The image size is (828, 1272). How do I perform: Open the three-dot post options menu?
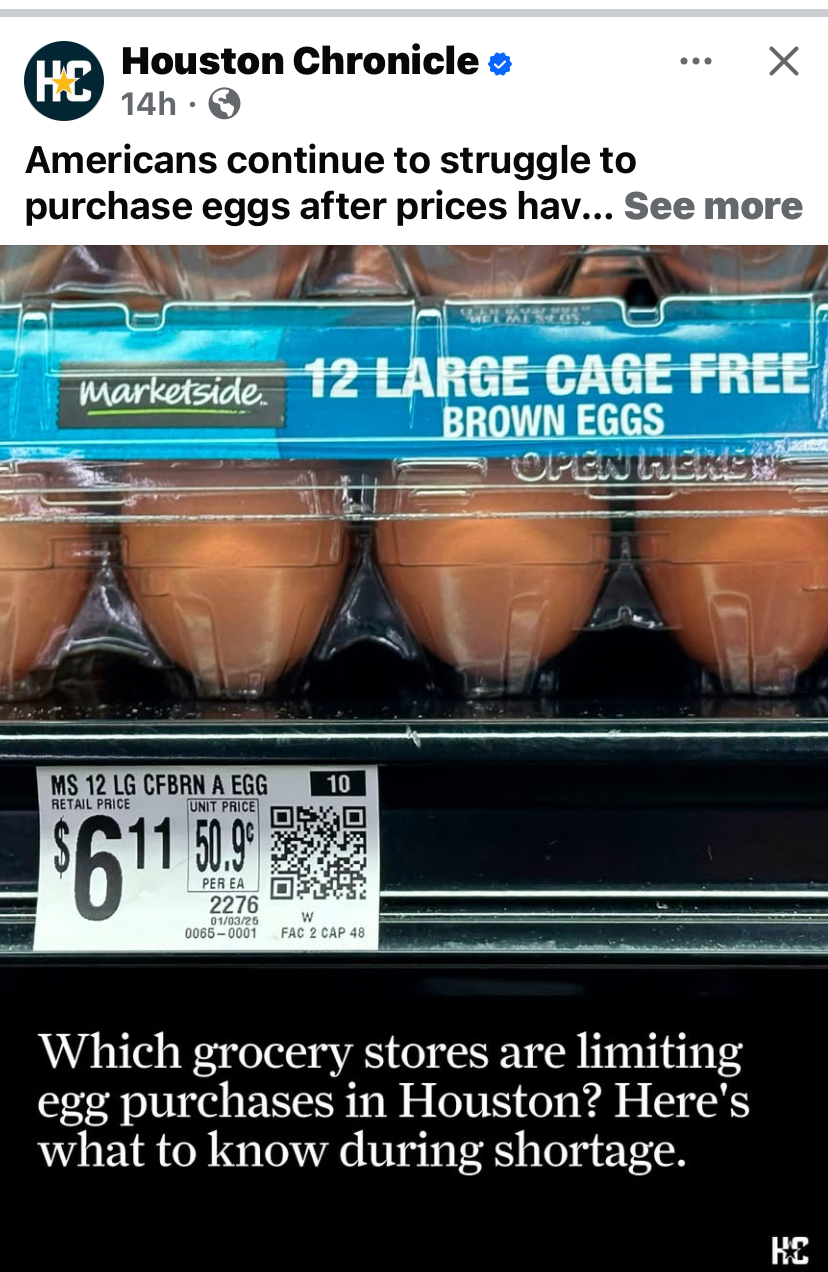[x=695, y=62]
